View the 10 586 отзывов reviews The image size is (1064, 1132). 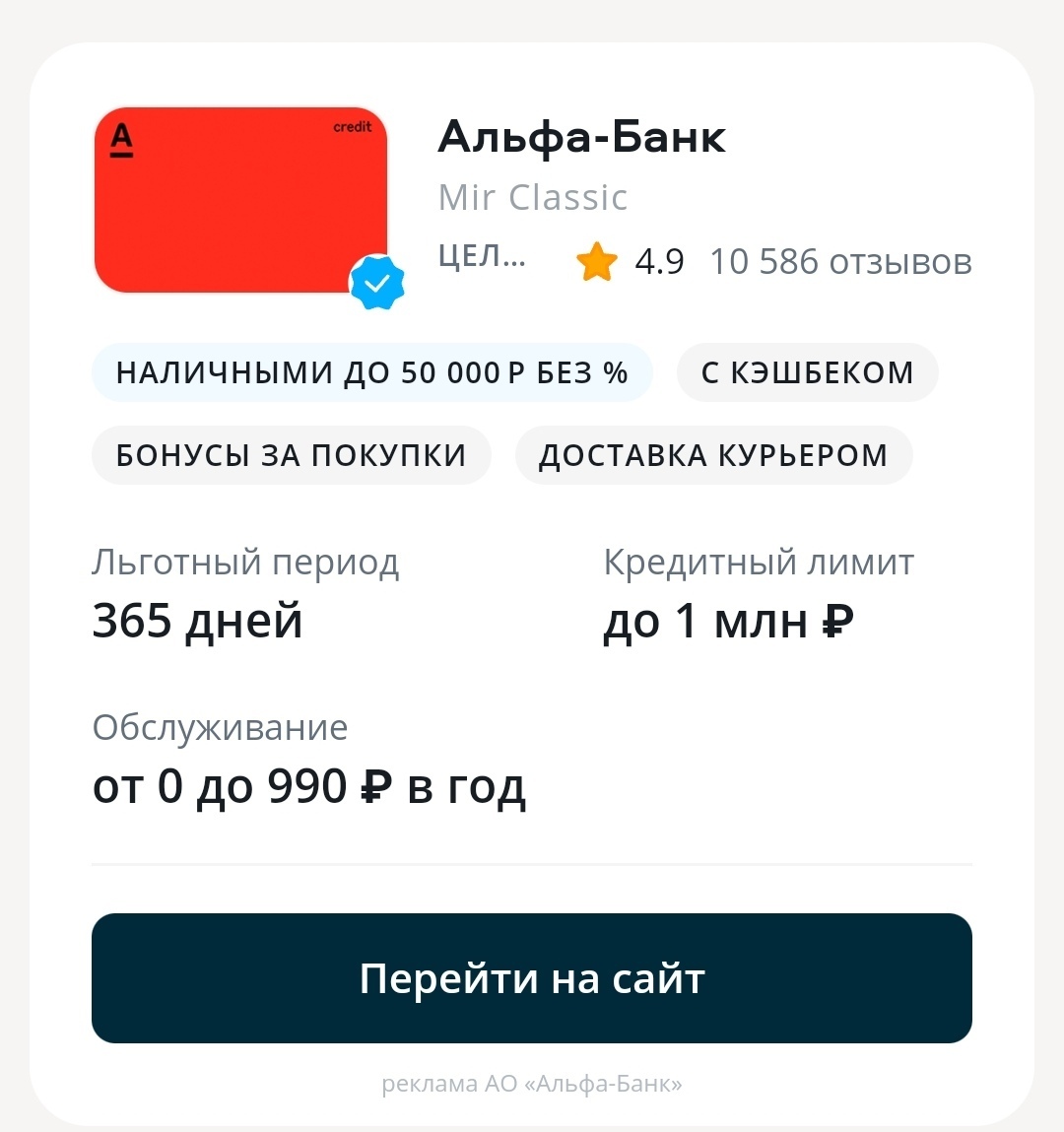[x=840, y=262]
